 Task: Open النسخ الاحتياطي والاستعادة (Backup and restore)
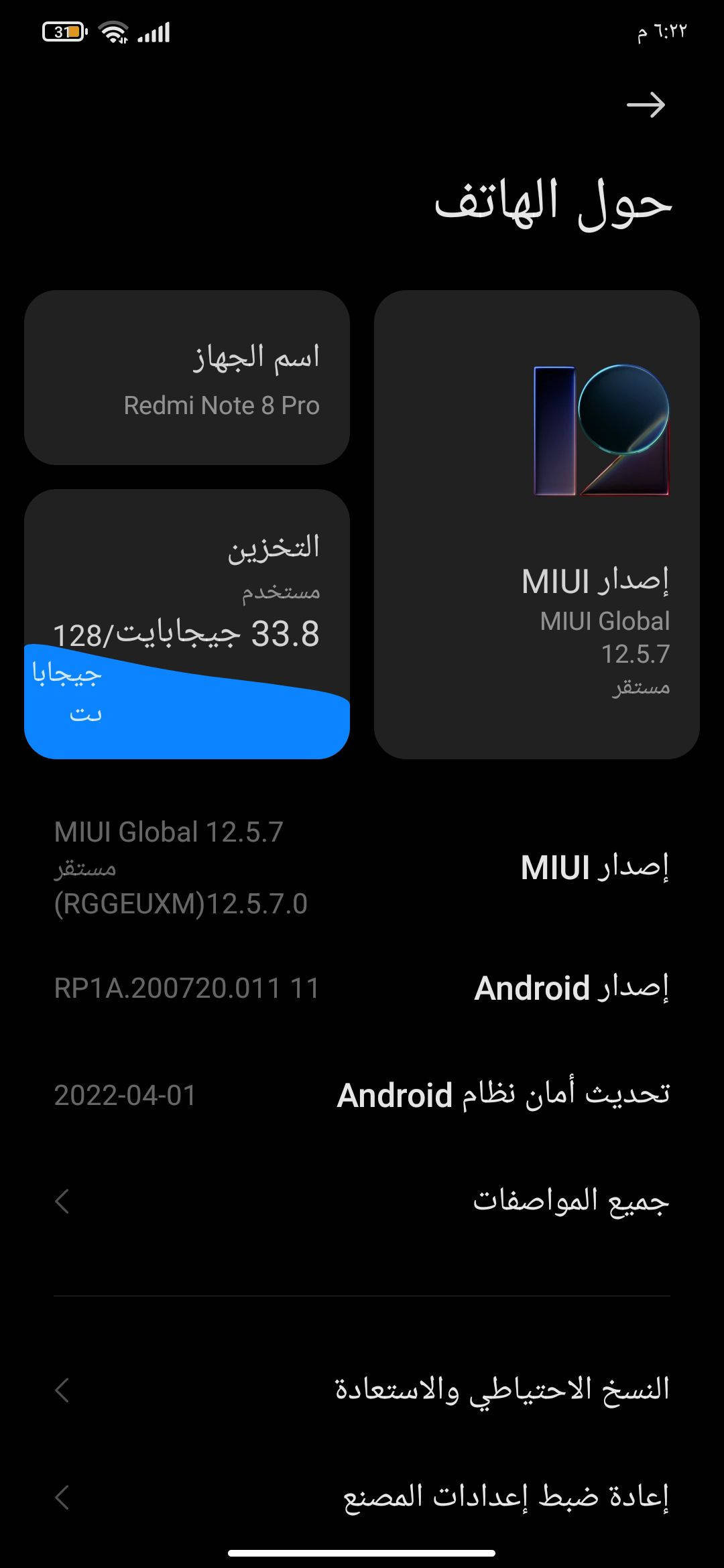362,1390
